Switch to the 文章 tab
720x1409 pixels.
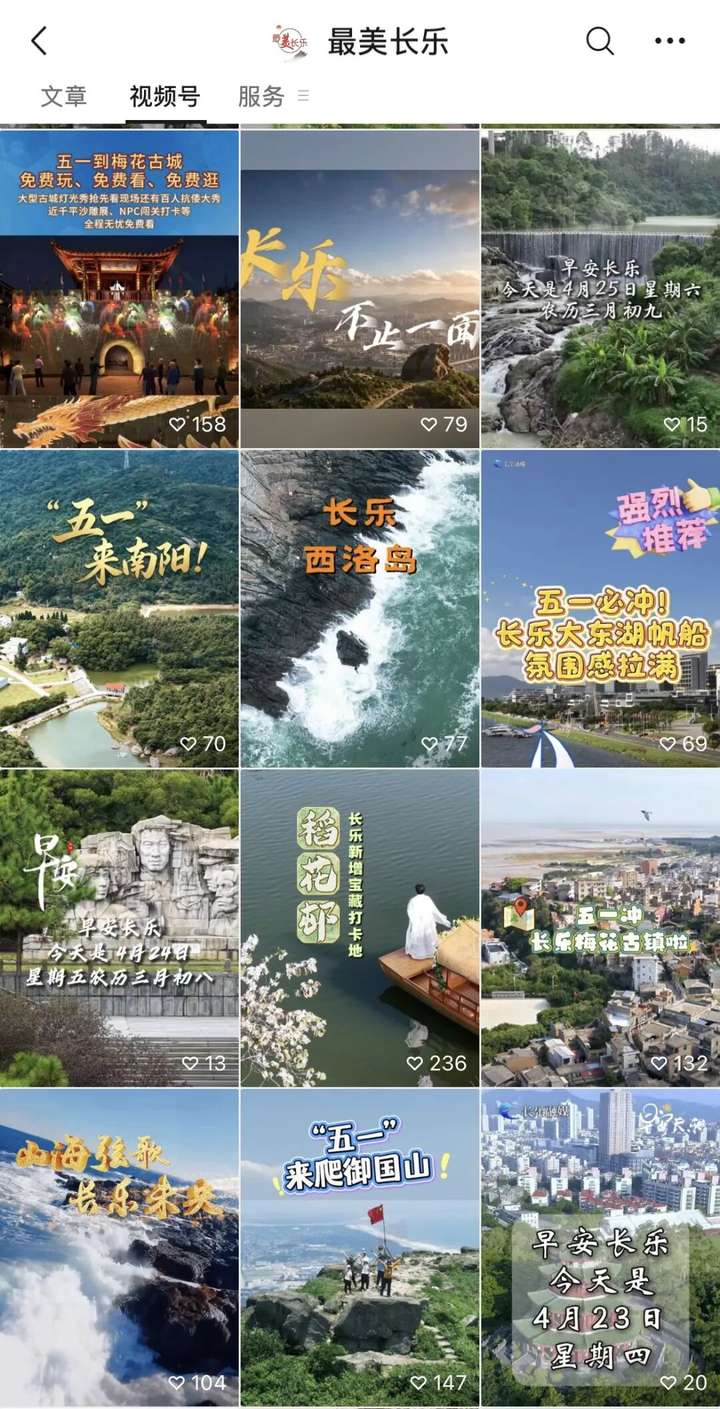pos(64,96)
